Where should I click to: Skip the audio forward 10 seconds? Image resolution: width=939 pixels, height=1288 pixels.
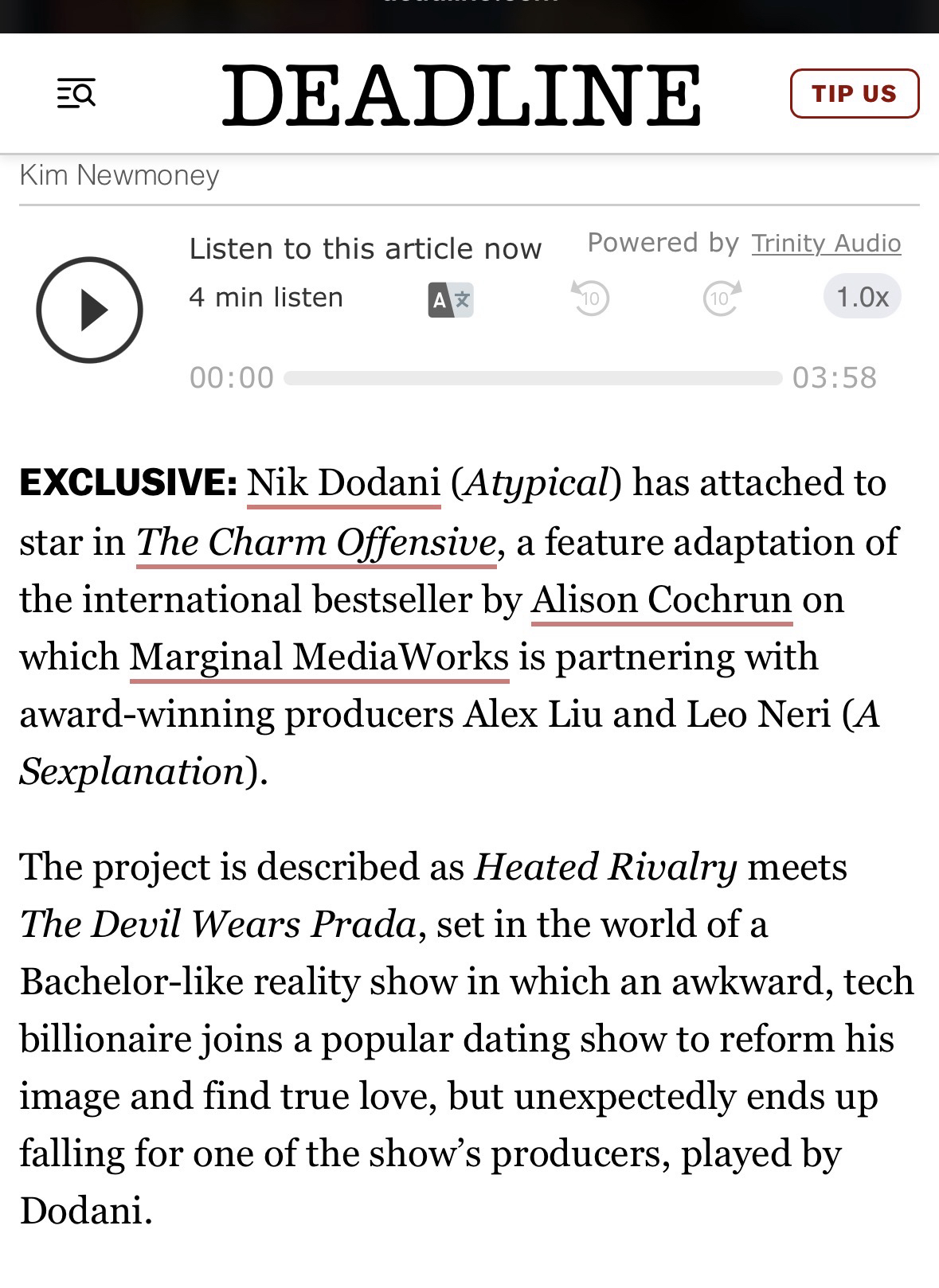722,299
